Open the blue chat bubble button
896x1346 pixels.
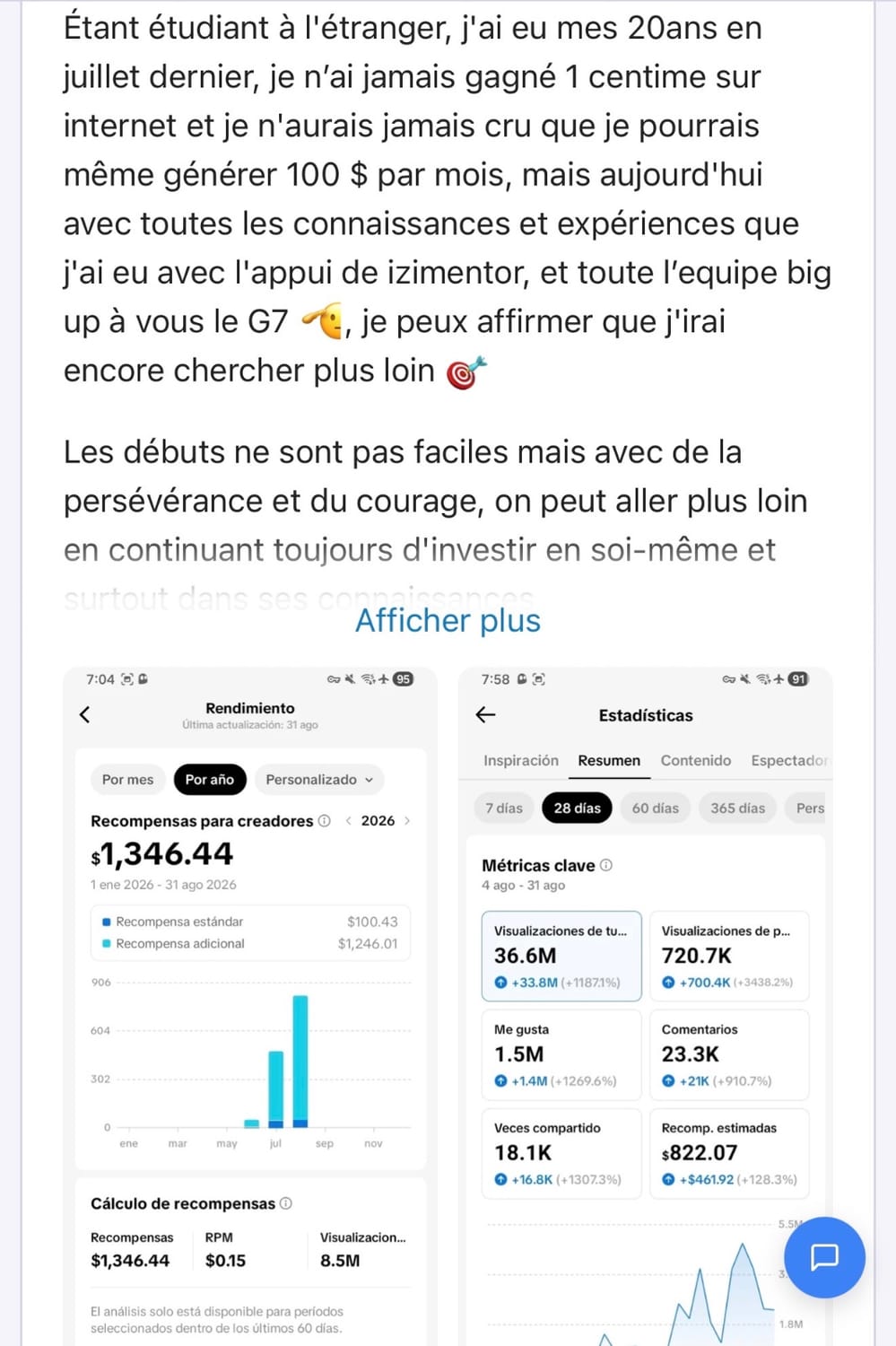pyautogui.click(x=824, y=1257)
